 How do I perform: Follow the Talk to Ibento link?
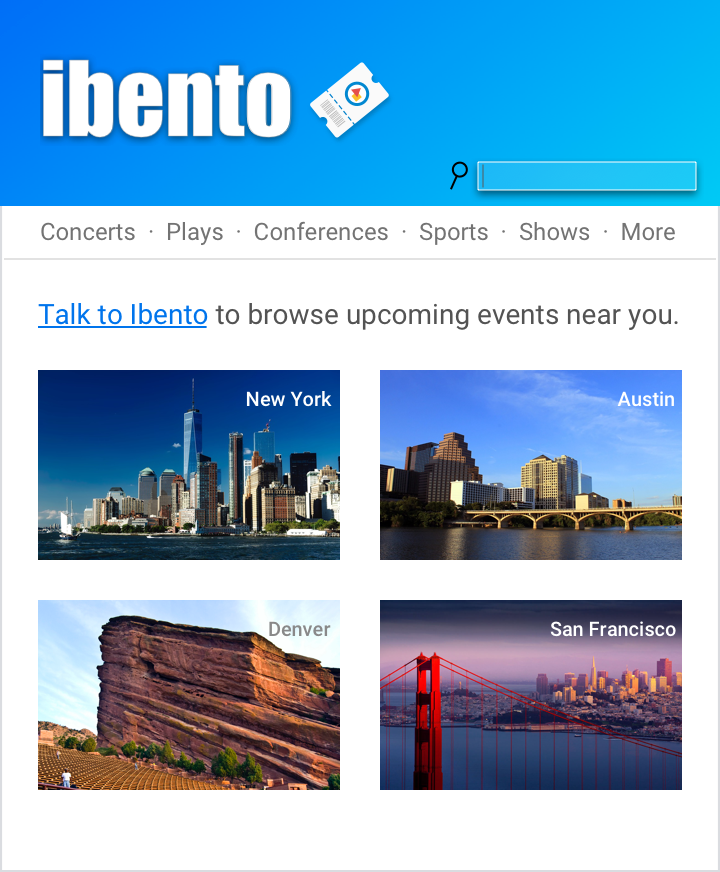click(123, 315)
